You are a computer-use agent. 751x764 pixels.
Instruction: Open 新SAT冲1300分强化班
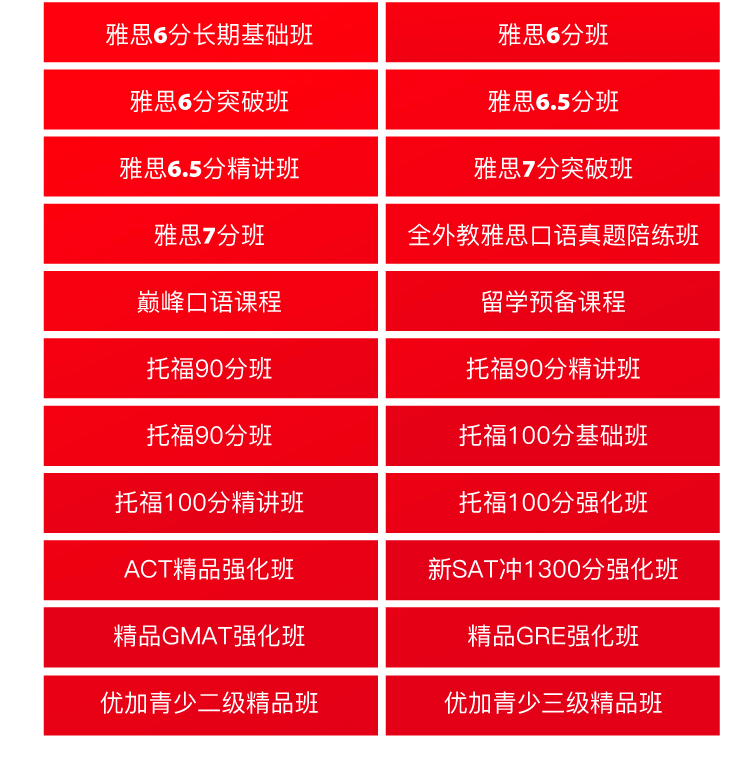pos(552,570)
